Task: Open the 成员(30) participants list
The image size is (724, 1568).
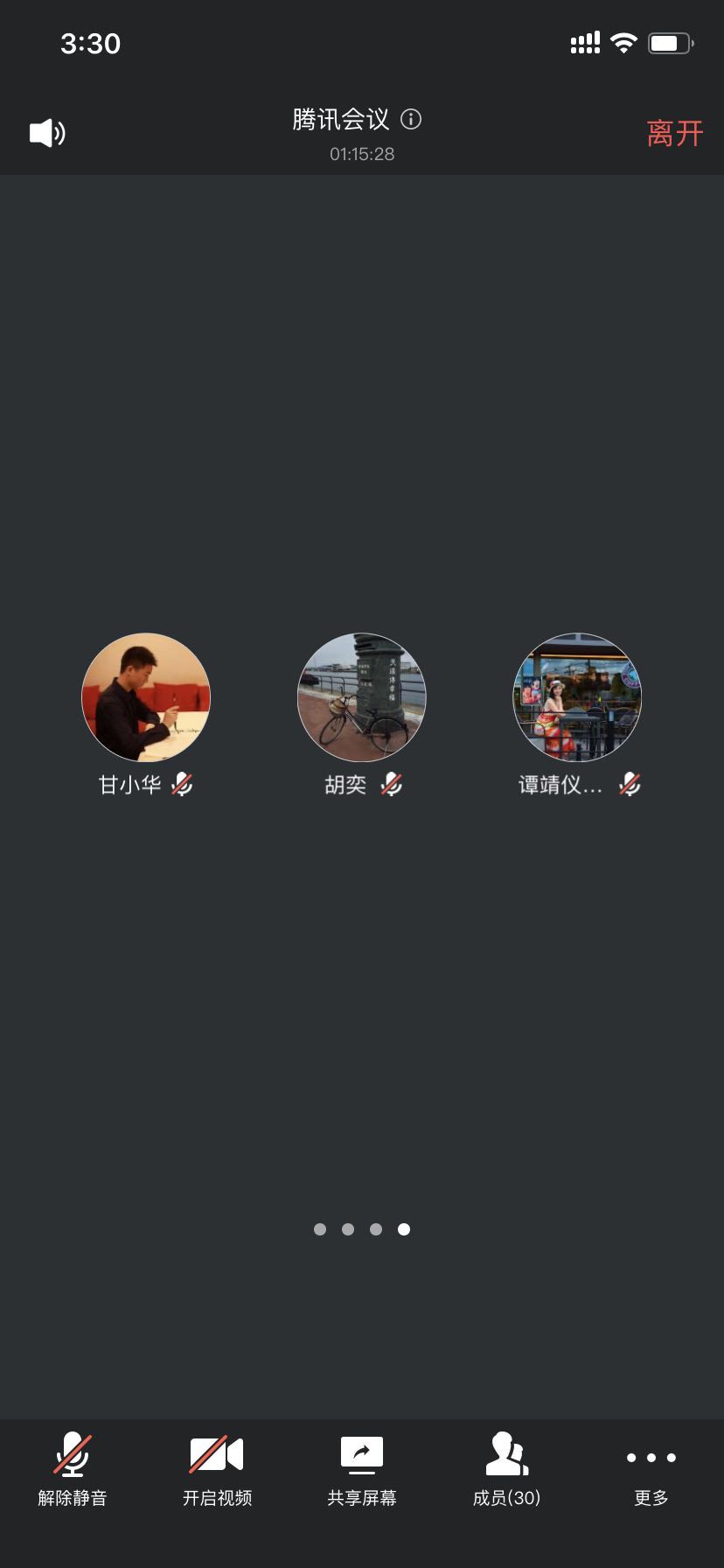Action: tap(507, 1470)
